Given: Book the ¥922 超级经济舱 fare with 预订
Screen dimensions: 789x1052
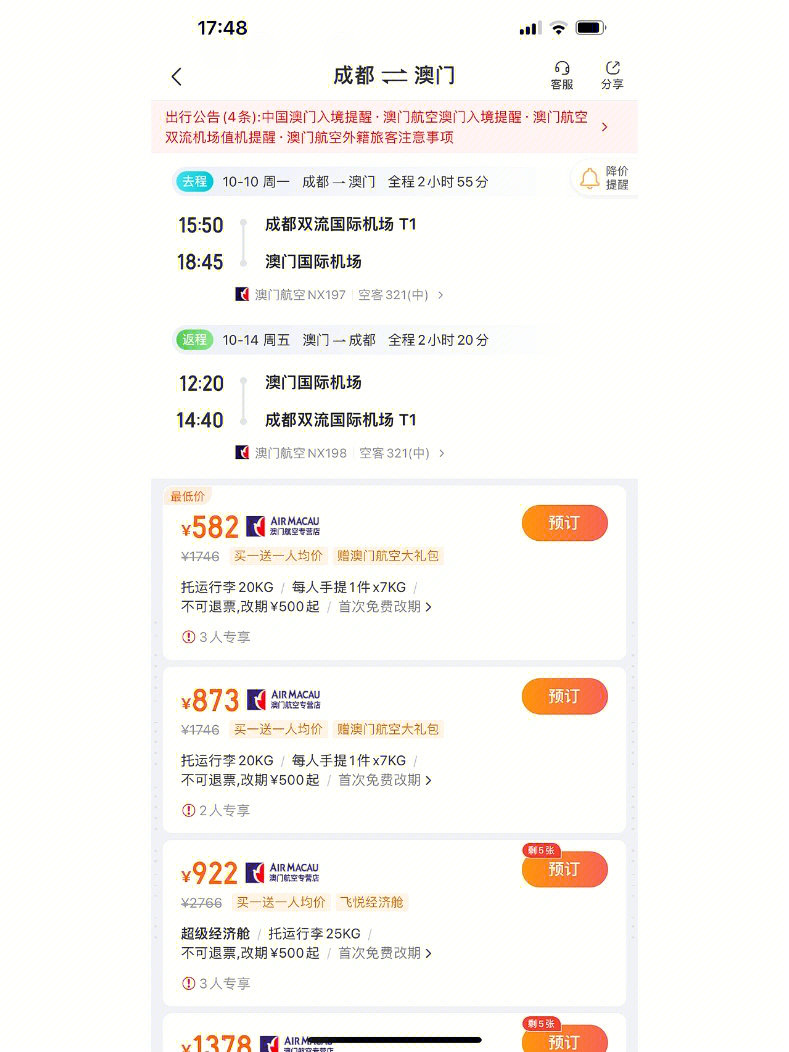Looking at the screenshot, I should [x=564, y=869].
